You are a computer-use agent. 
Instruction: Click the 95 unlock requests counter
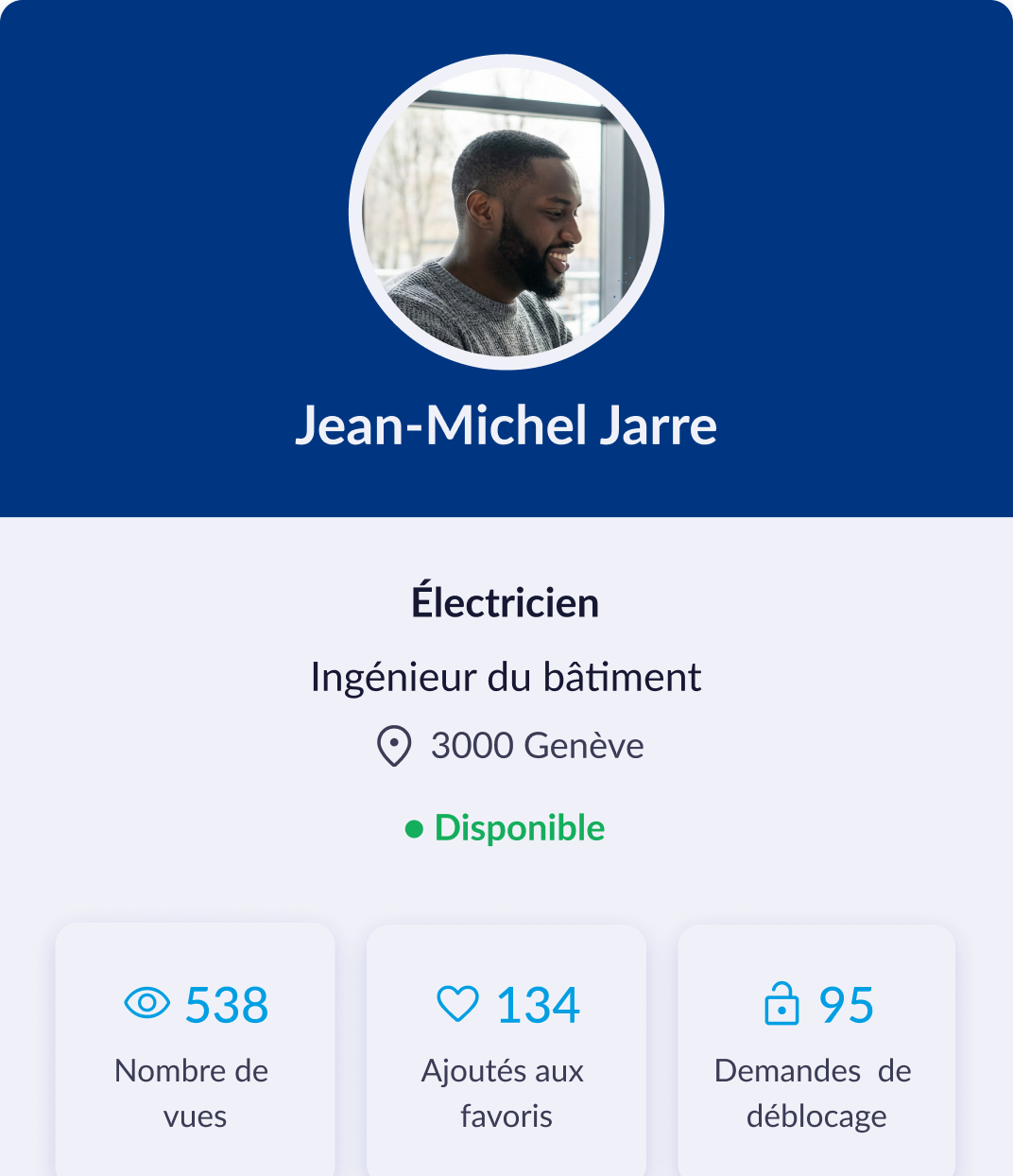(847, 1005)
